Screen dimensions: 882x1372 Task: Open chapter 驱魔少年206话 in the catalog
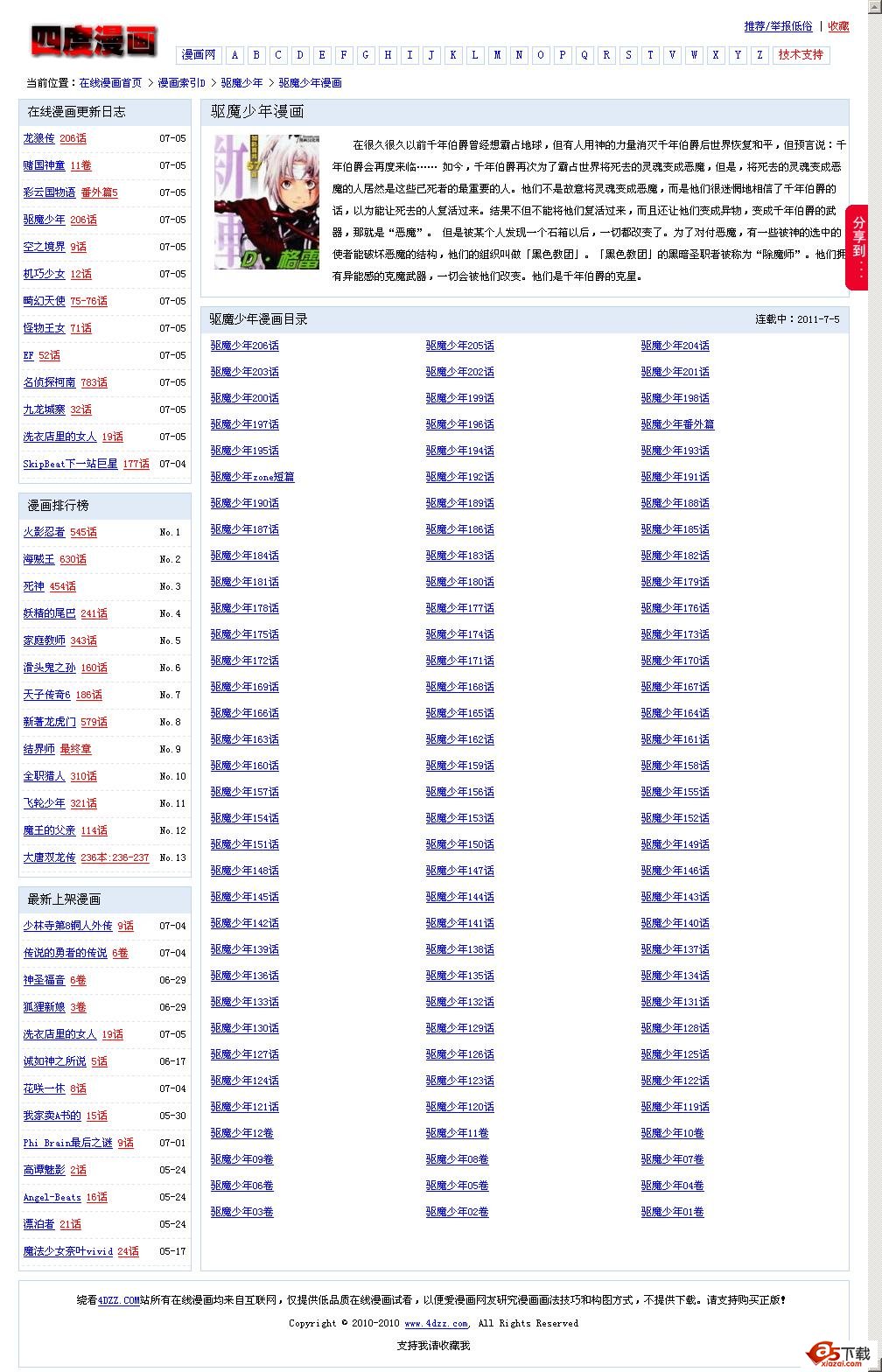[x=244, y=346]
